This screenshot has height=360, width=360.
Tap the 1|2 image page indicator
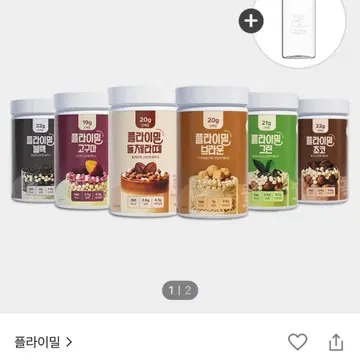(180, 291)
